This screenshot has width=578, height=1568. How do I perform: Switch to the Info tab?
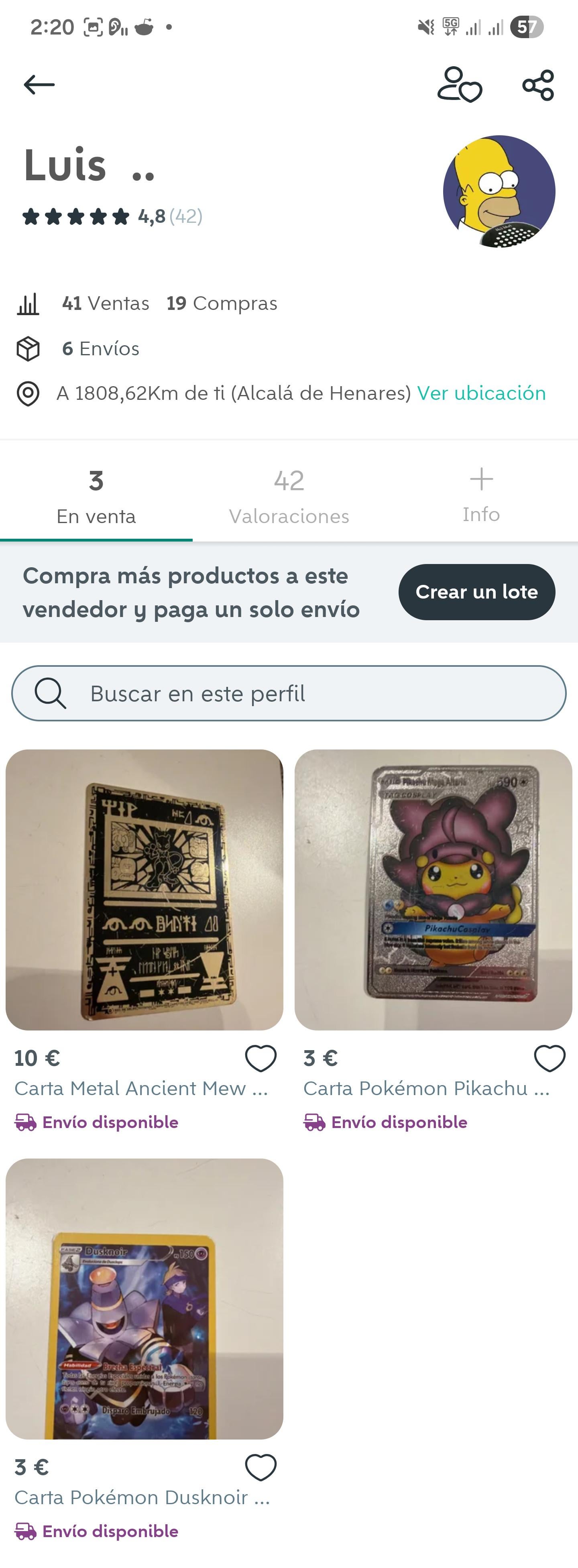click(x=480, y=497)
